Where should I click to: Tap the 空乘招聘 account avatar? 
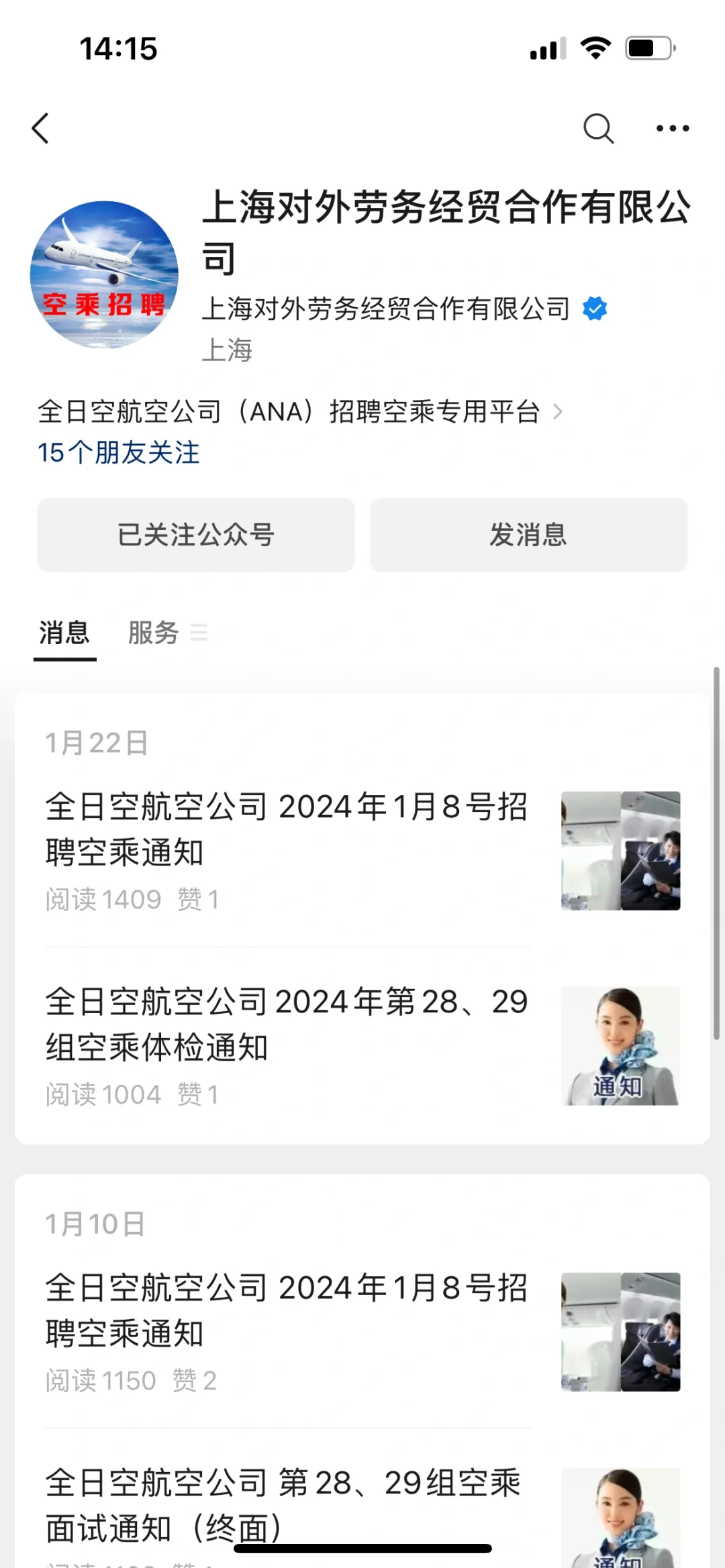pyautogui.click(x=104, y=274)
